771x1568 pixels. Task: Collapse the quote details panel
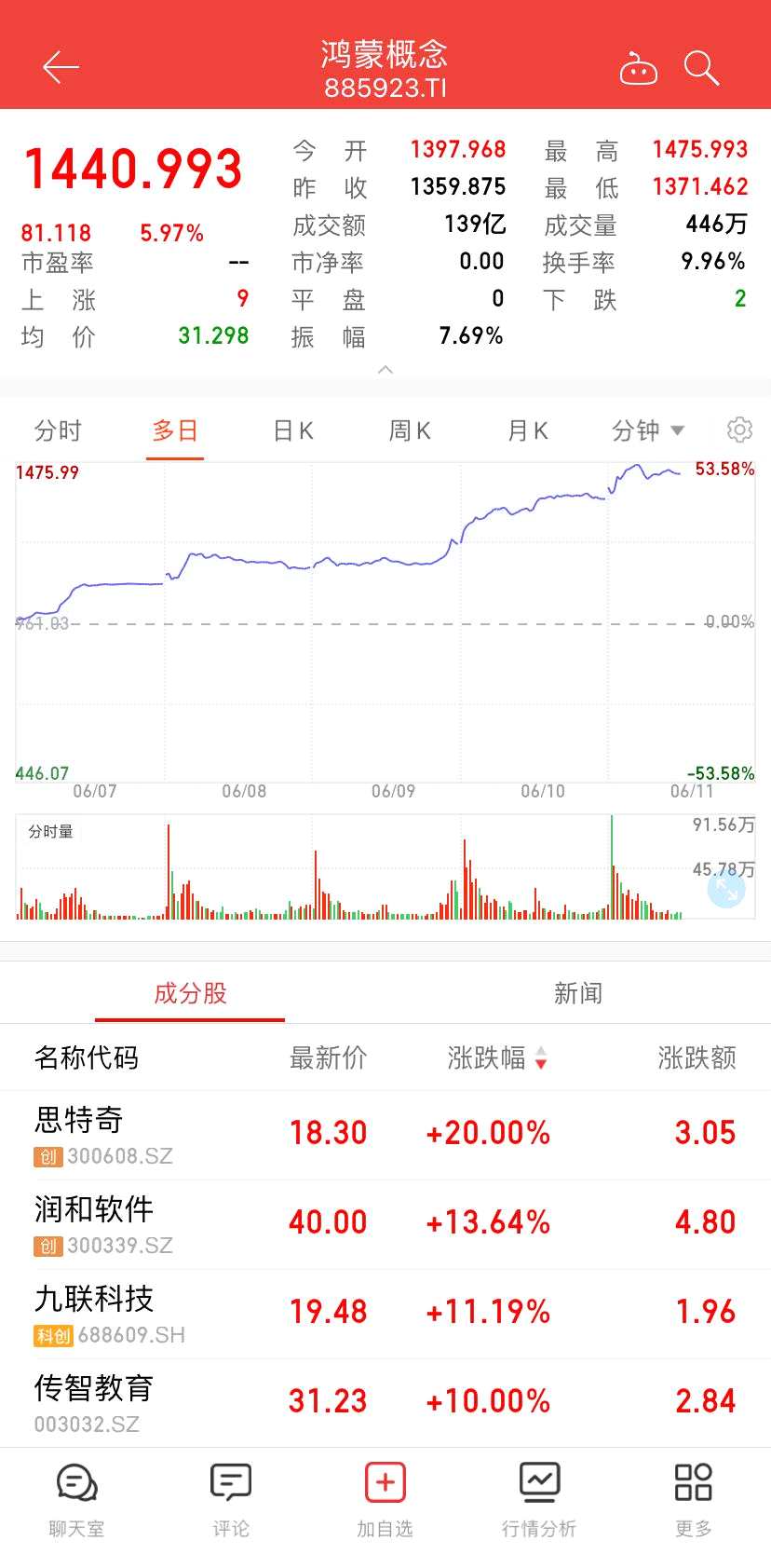tap(385, 370)
